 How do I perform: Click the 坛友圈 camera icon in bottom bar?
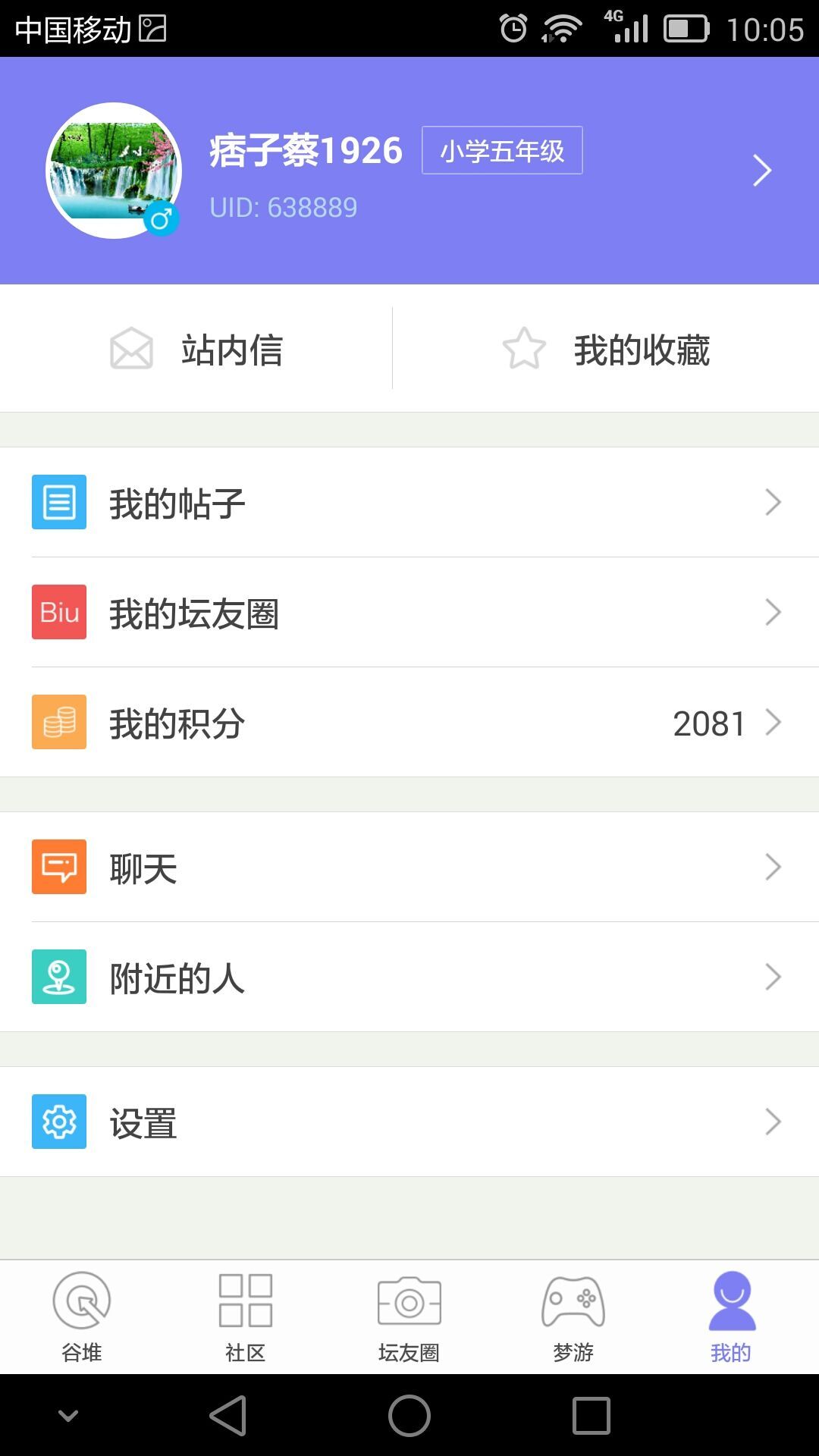pyautogui.click(x=409, y=1298)
